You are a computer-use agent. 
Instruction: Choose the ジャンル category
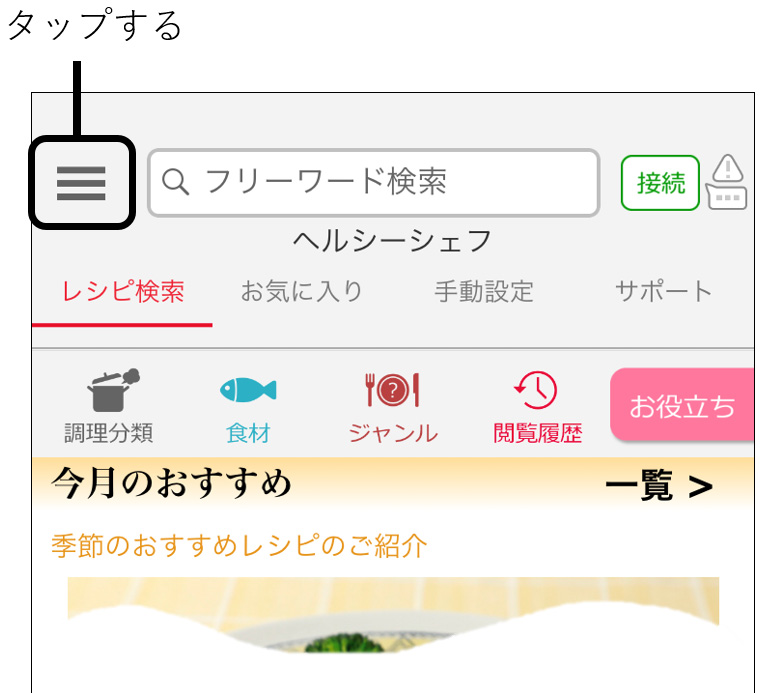point(393,407)
